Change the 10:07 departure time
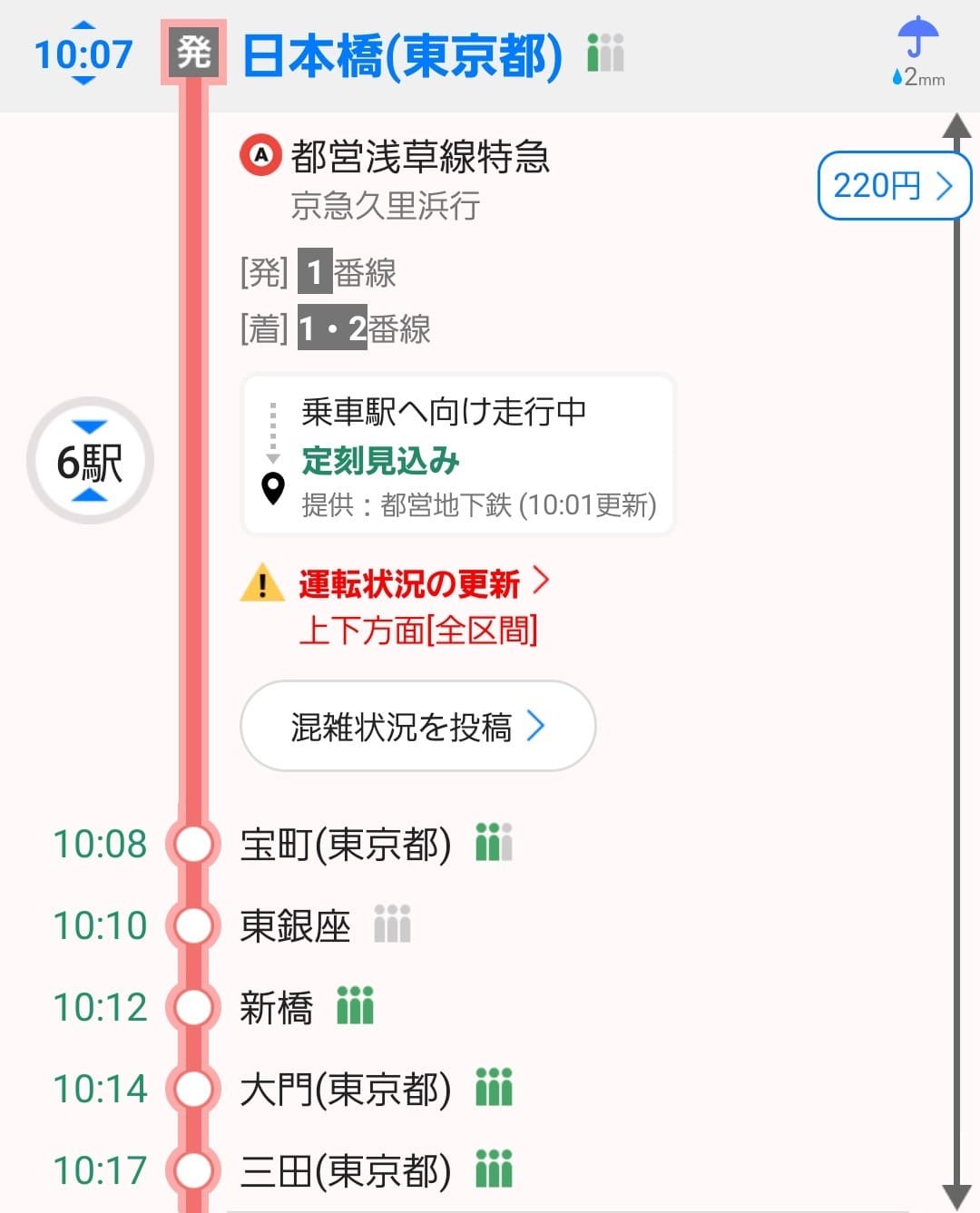980x1213 pixels. point(83,54)
